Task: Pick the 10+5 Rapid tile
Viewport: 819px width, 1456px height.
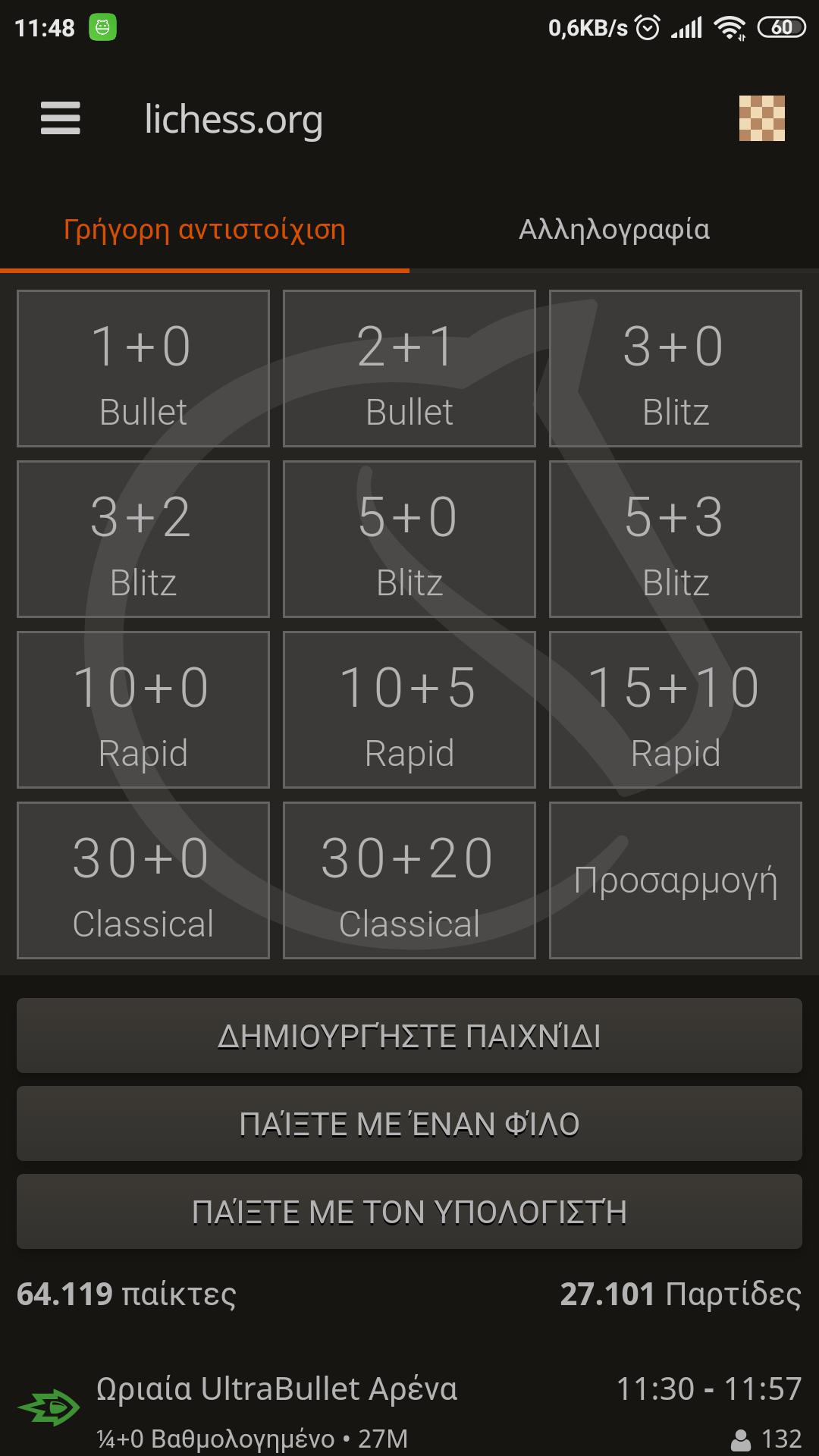Action: [409, 710]
